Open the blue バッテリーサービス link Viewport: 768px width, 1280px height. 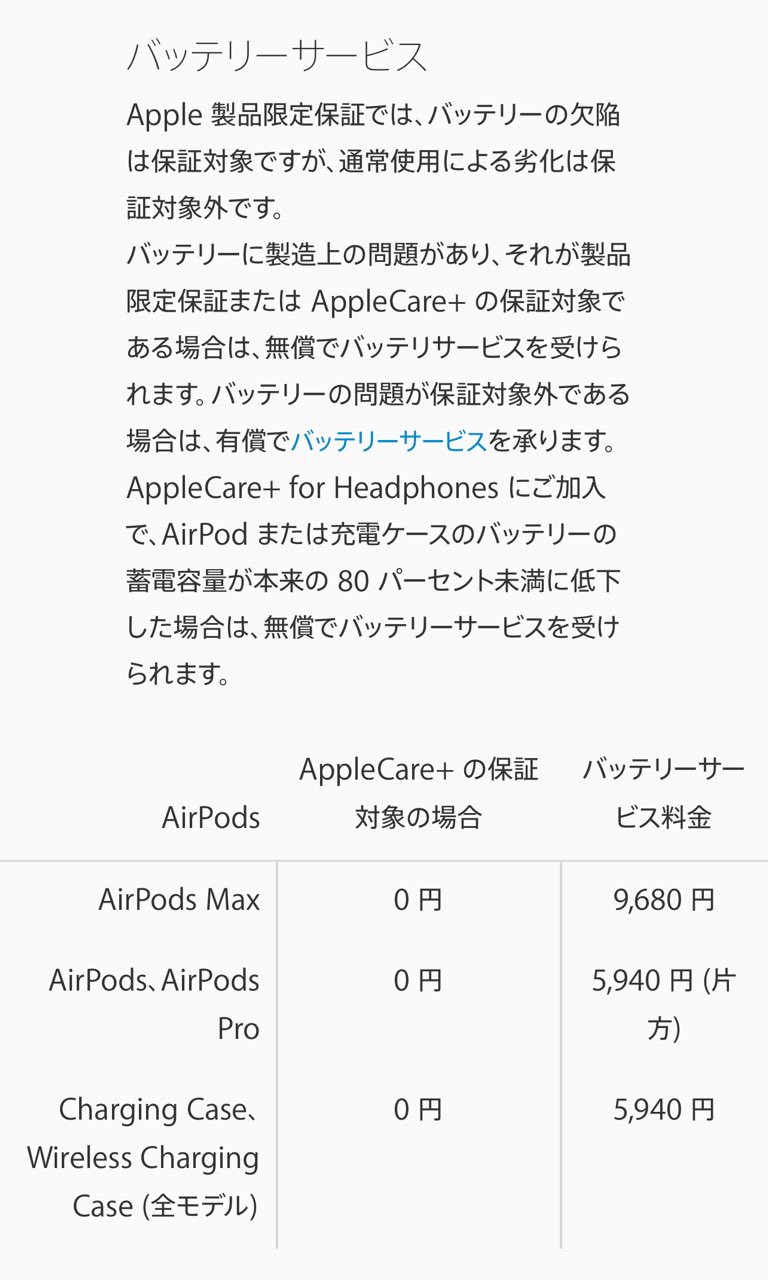[388, 441]
